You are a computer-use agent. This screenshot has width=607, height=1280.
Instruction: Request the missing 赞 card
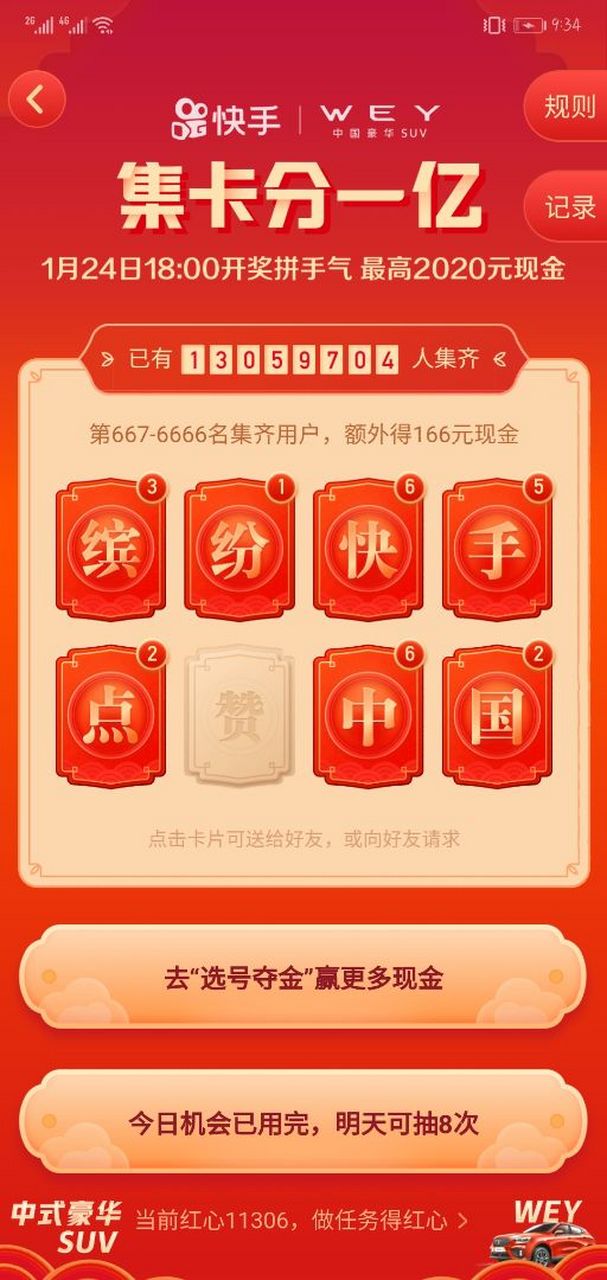coord(240,716)
